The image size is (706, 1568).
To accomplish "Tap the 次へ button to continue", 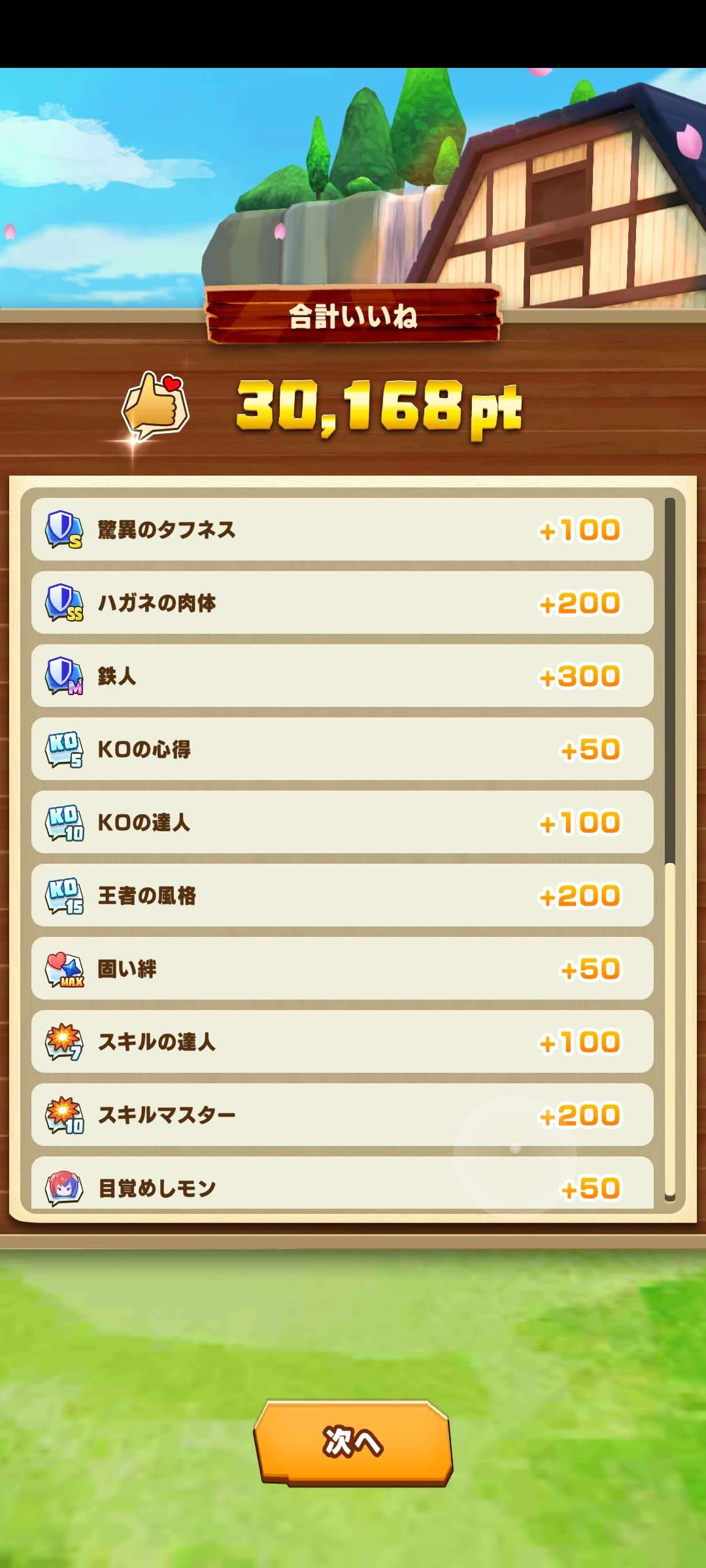I will 353,1442.
